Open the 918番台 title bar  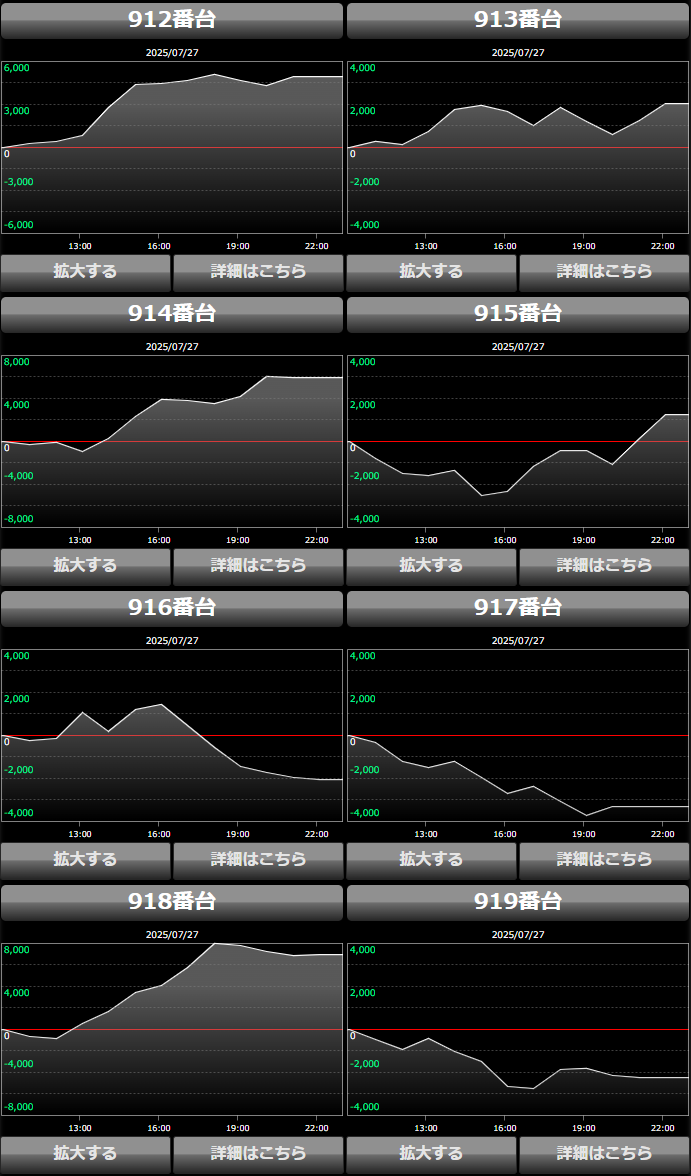(172, 902)
